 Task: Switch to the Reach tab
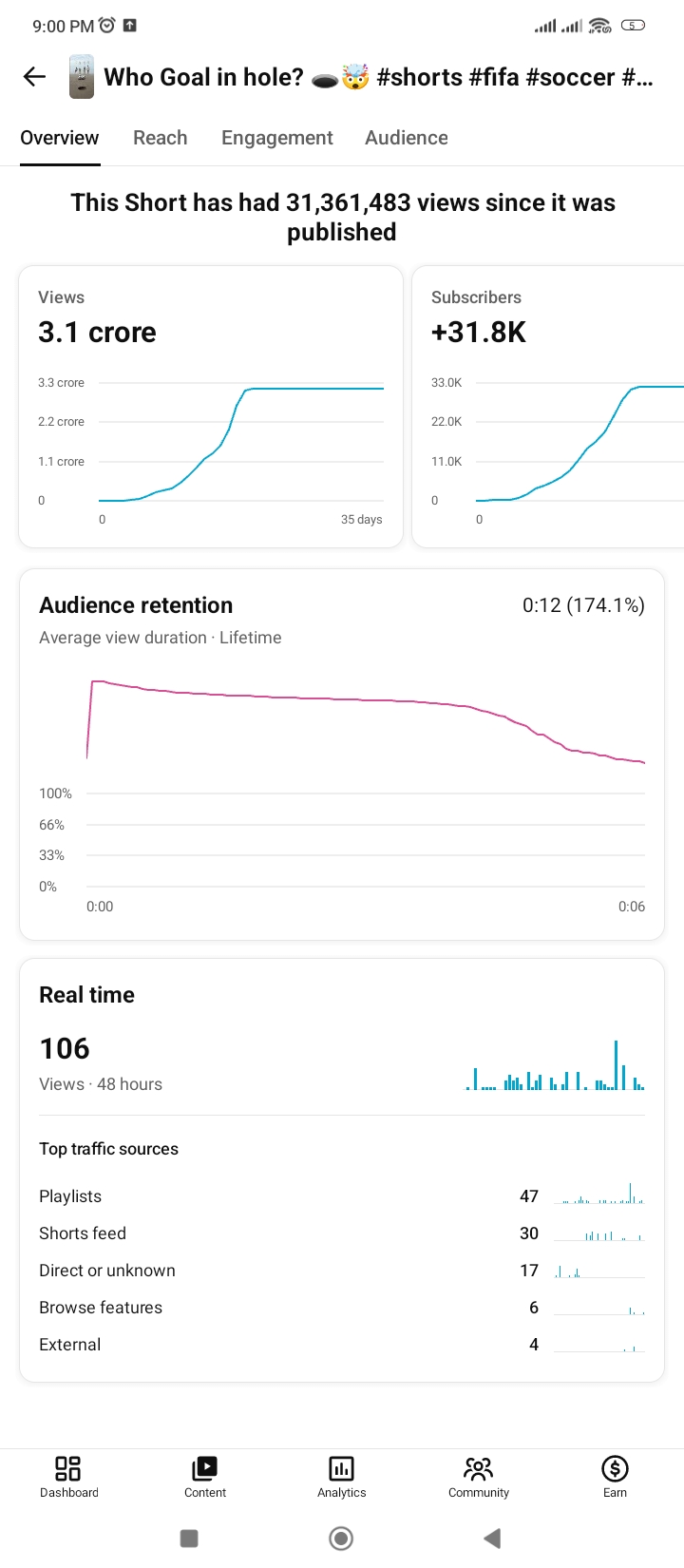(x=160, y=138)
